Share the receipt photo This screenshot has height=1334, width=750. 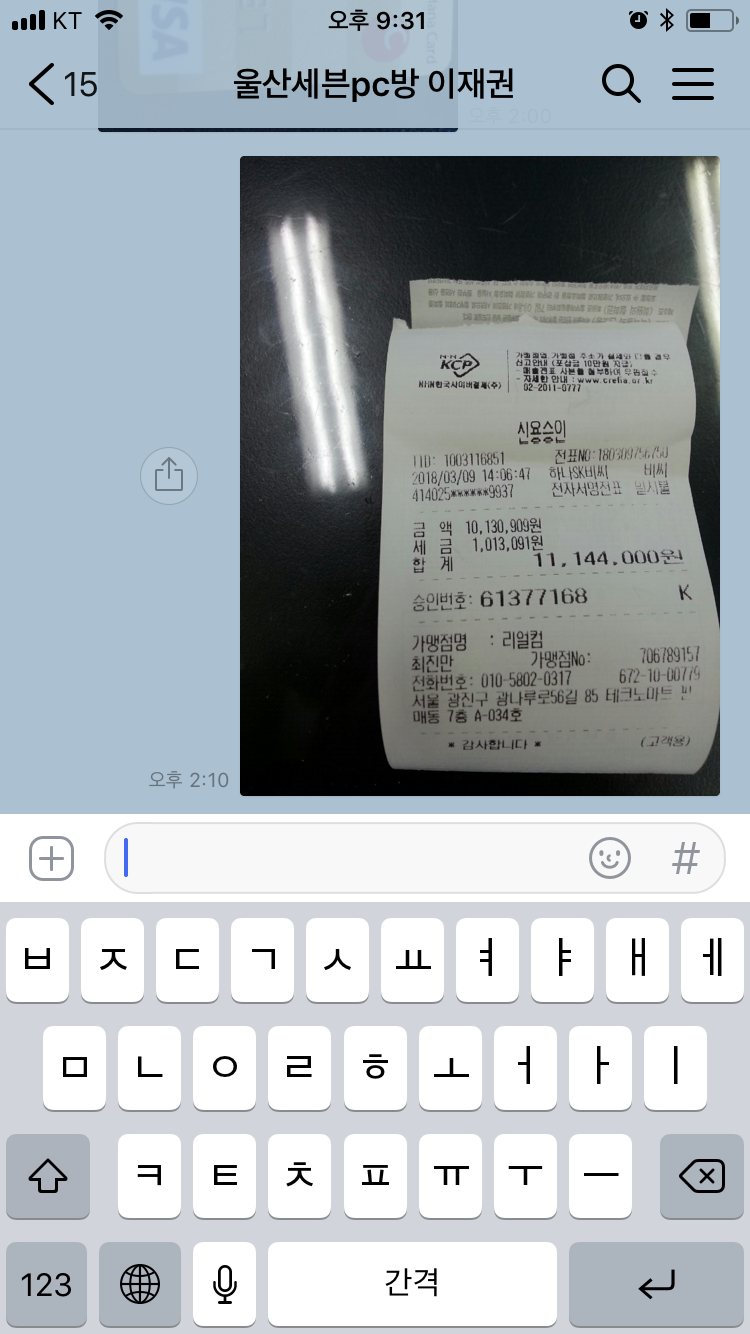[x=169, y=475]
